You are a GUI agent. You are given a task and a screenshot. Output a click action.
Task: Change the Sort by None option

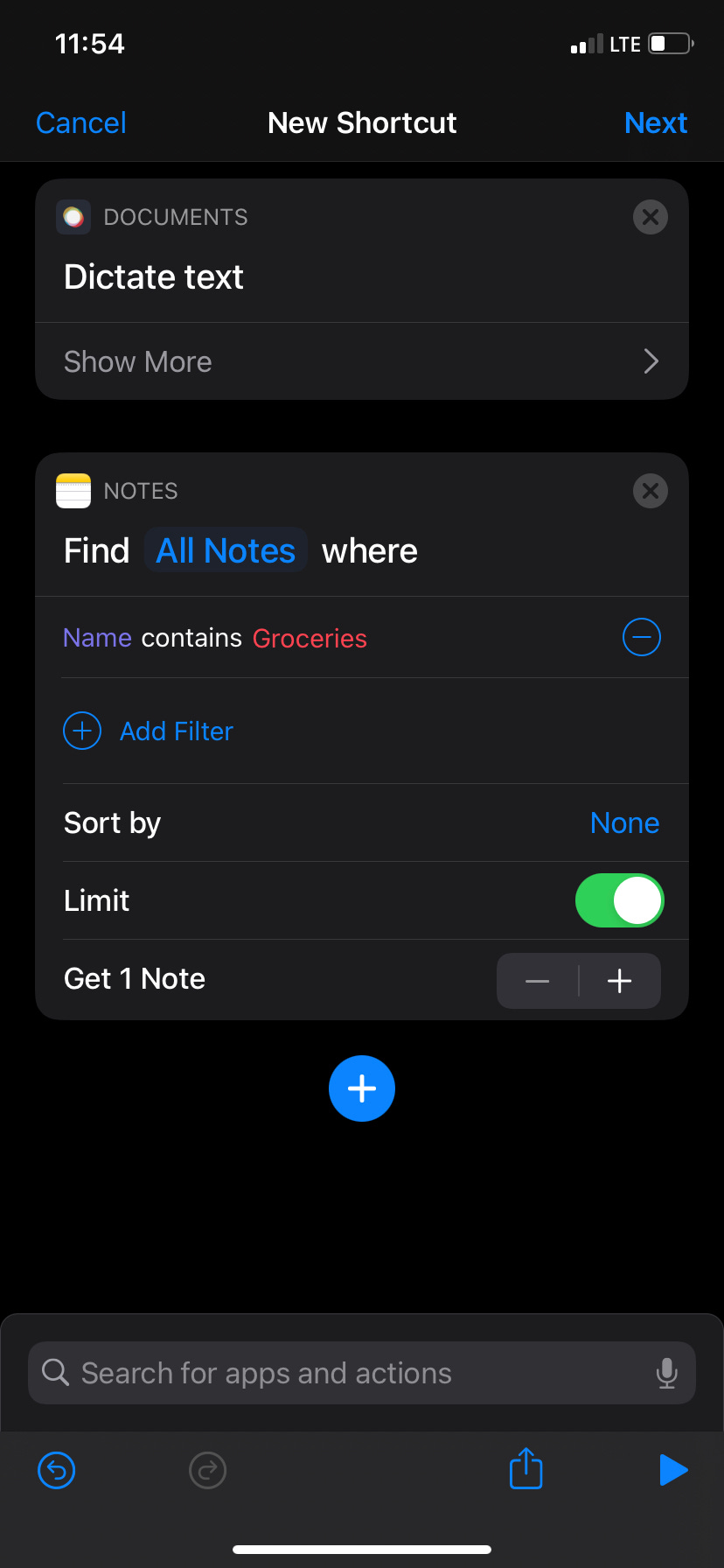(624, 823)
